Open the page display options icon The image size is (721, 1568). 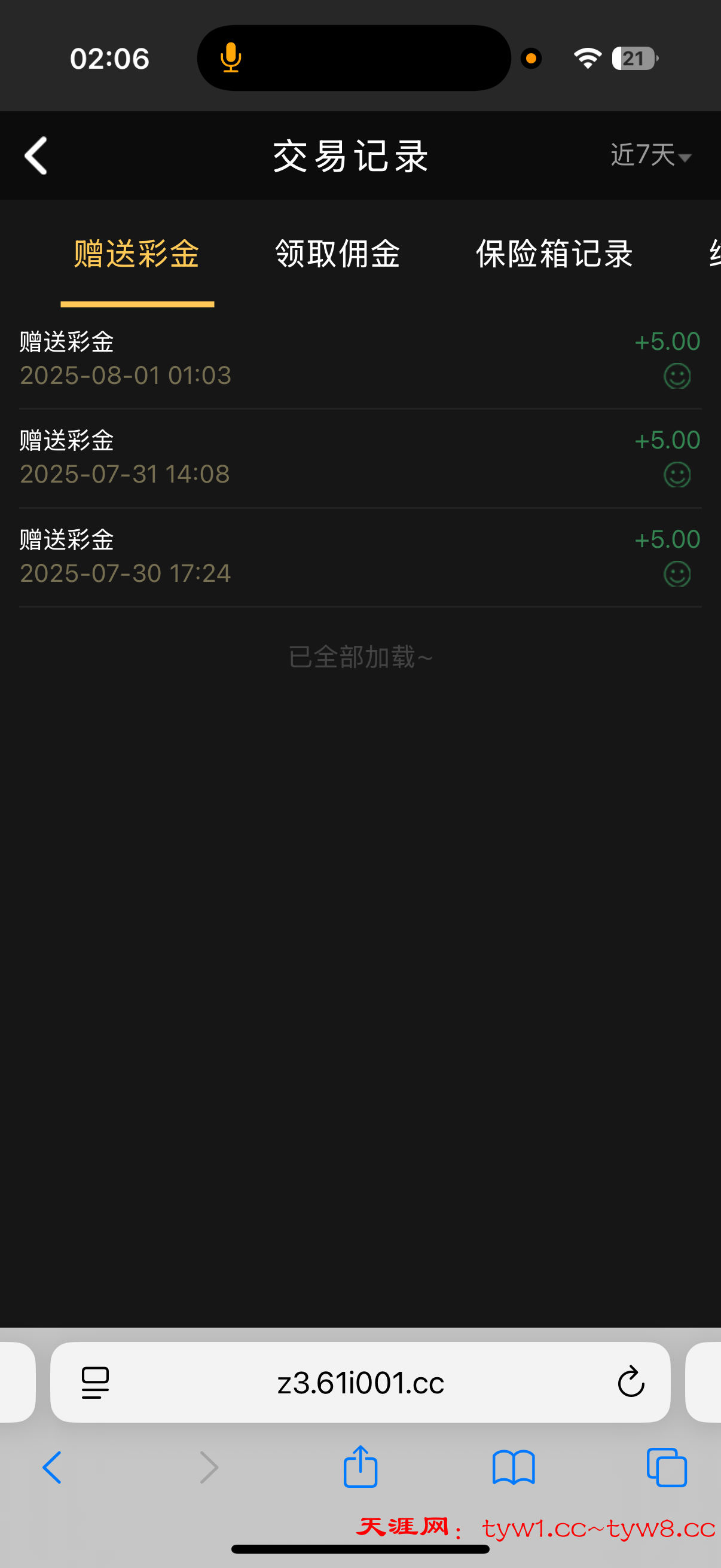coord(94,1383)
